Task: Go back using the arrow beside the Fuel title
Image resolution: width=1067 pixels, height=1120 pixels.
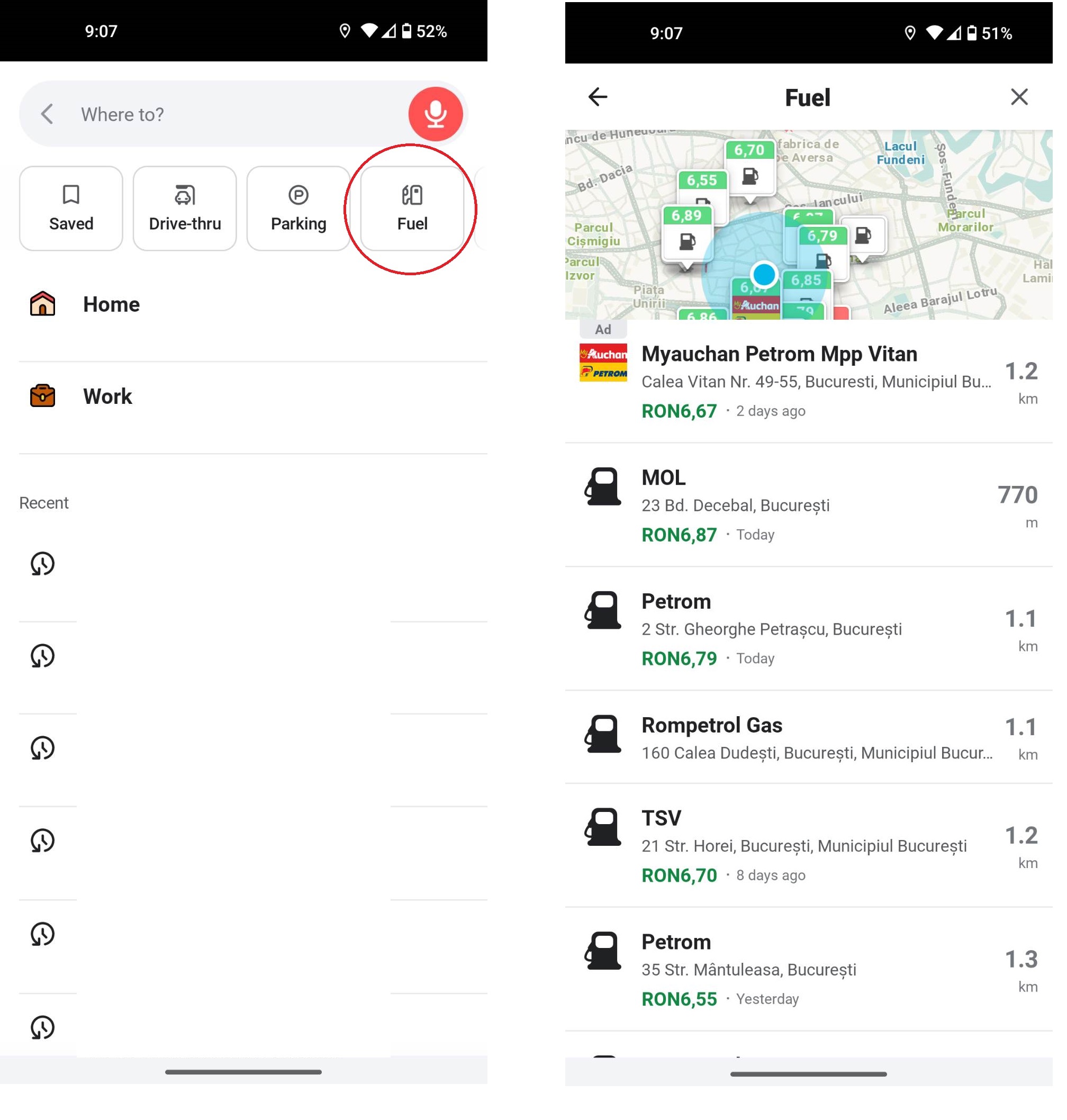Action: point(598,97)
